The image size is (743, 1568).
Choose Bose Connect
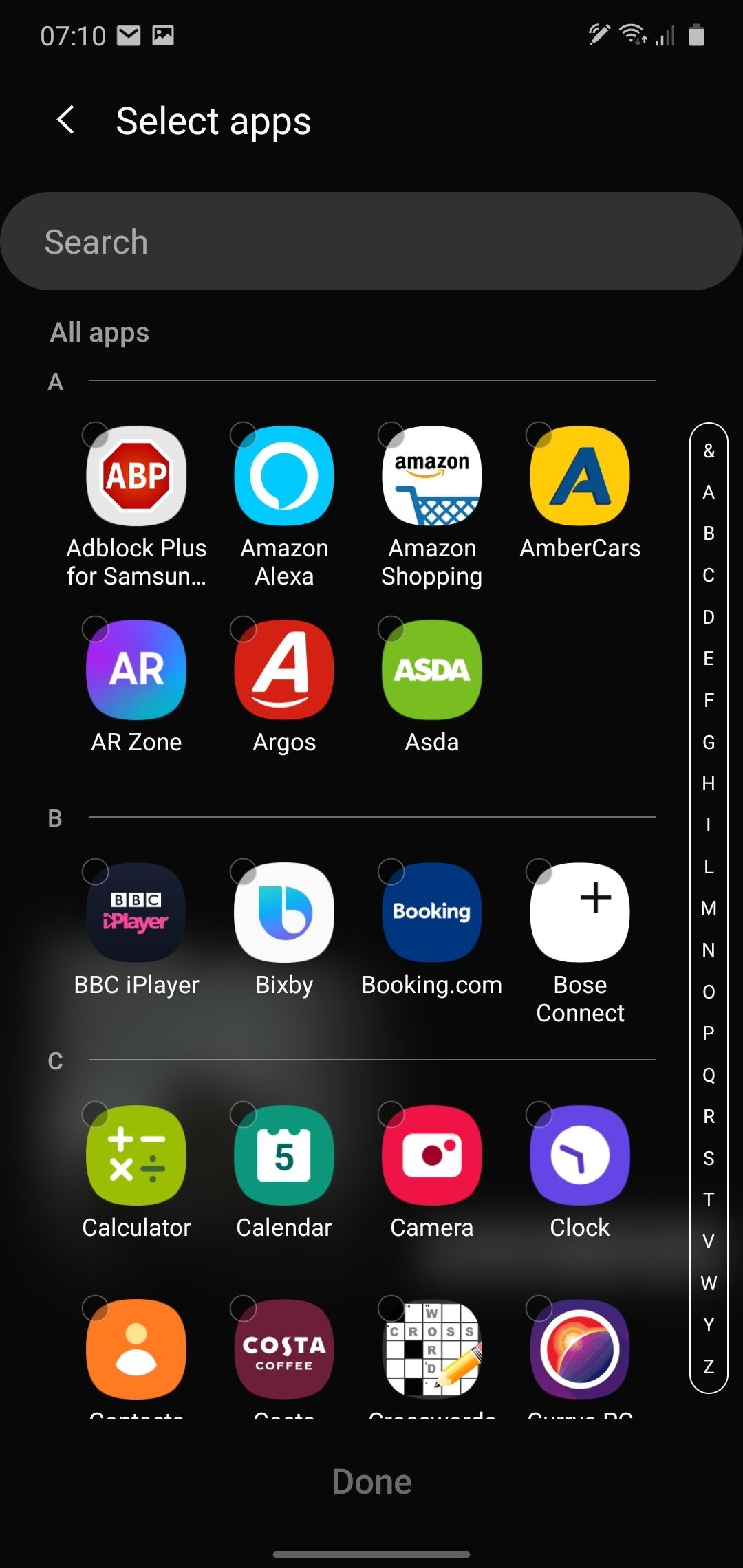[579, 913]
